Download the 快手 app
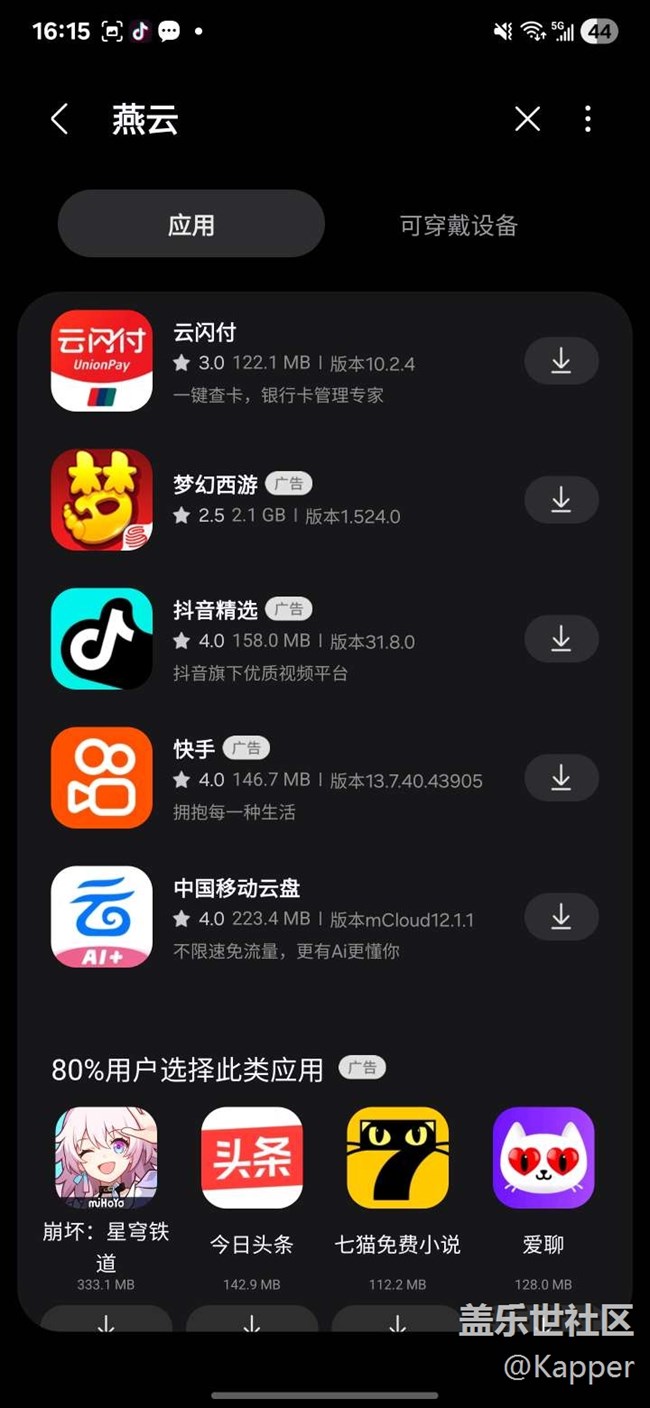The width and height of the screenshot is (650, 1408). (561, 777)
